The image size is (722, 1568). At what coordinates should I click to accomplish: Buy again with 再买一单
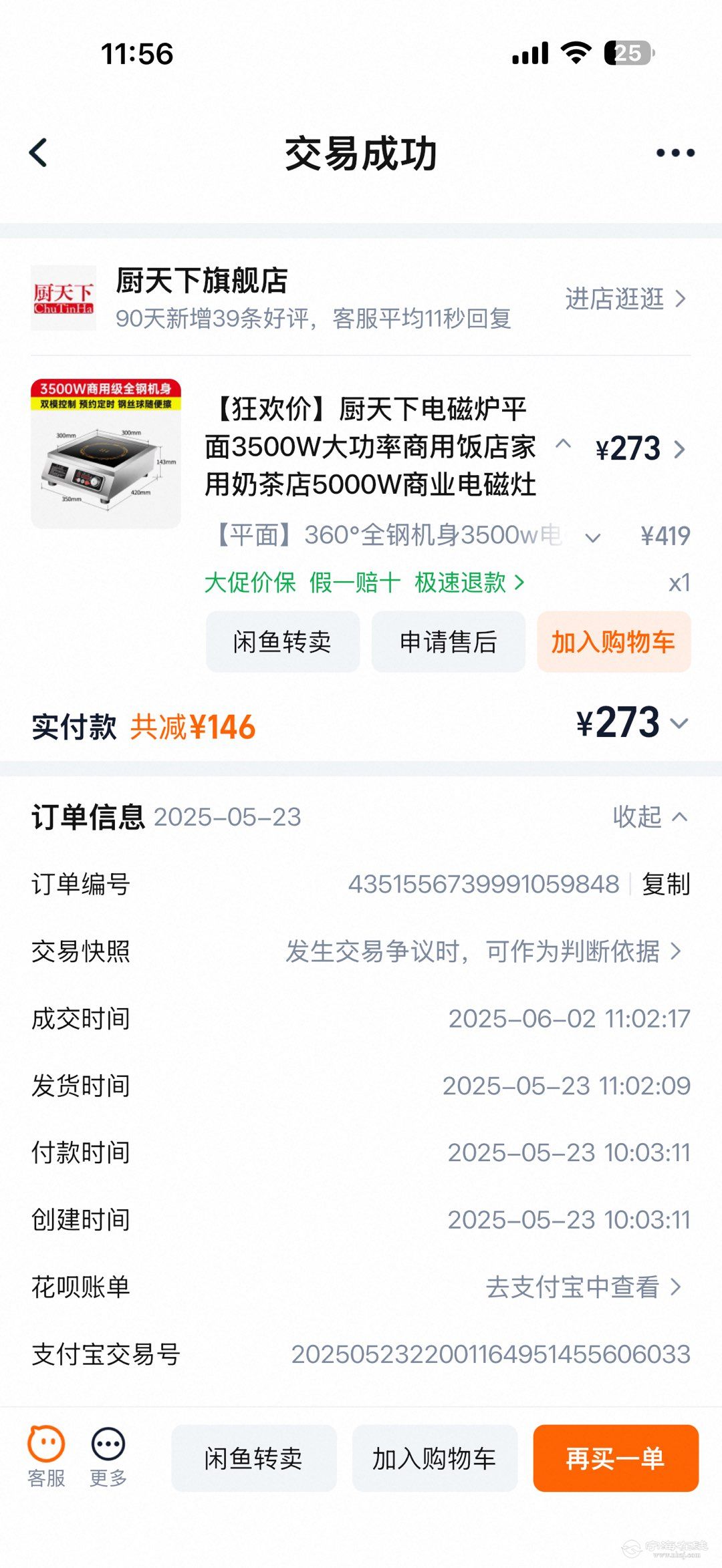pos(615,1458)
